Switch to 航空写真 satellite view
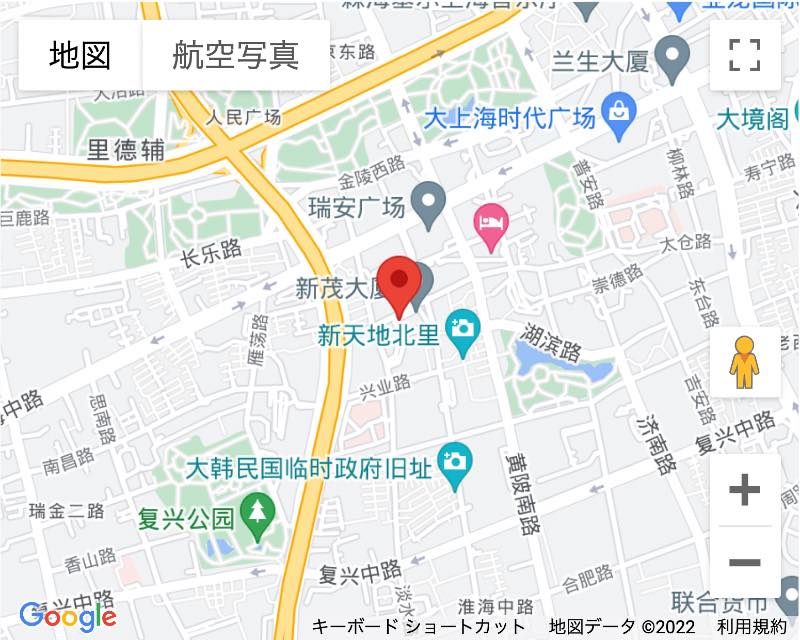800x640 pixels. [236, 55]
